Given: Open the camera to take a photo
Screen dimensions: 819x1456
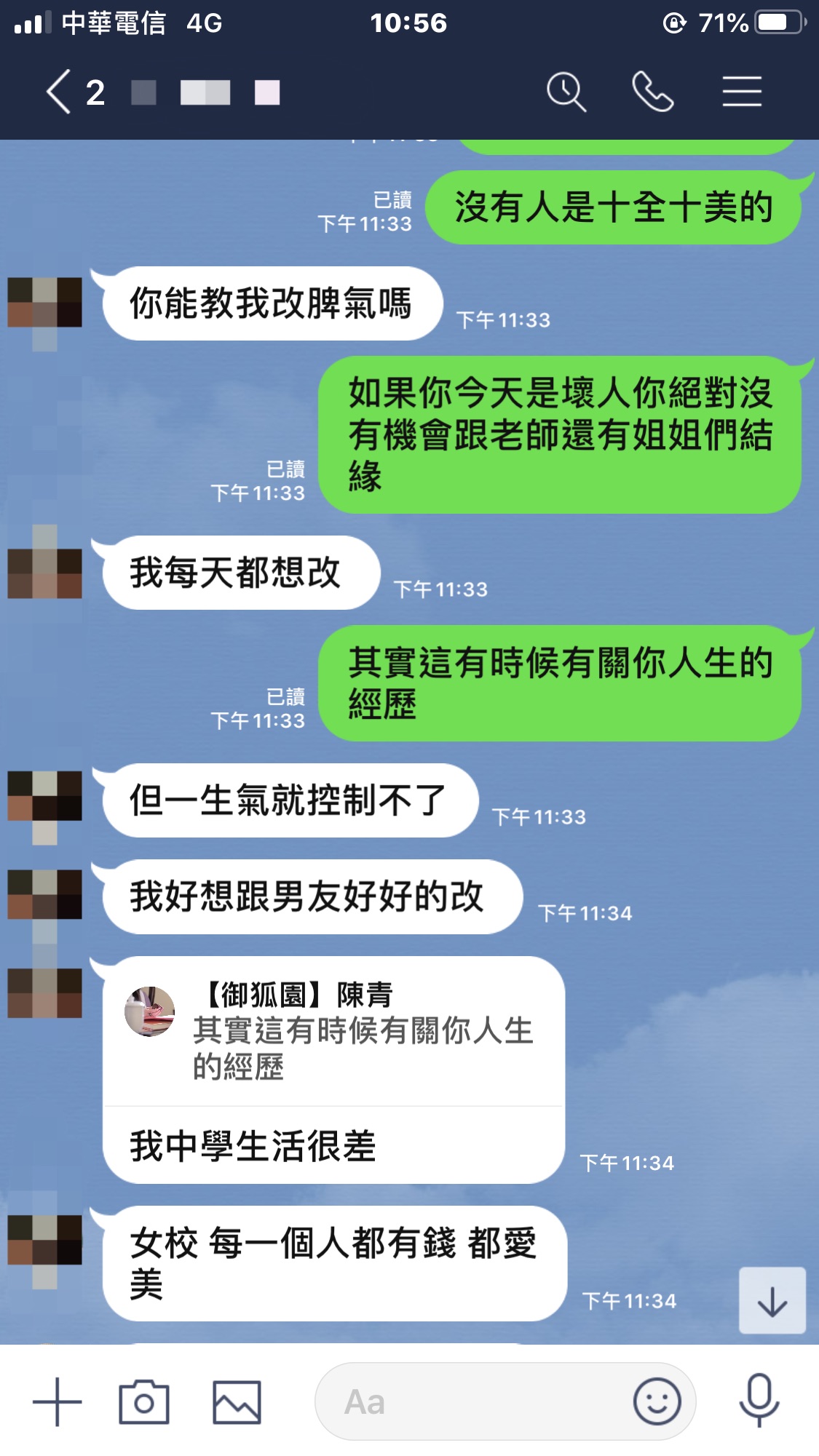Looking at the screenshot, I should pos(144,1401).
